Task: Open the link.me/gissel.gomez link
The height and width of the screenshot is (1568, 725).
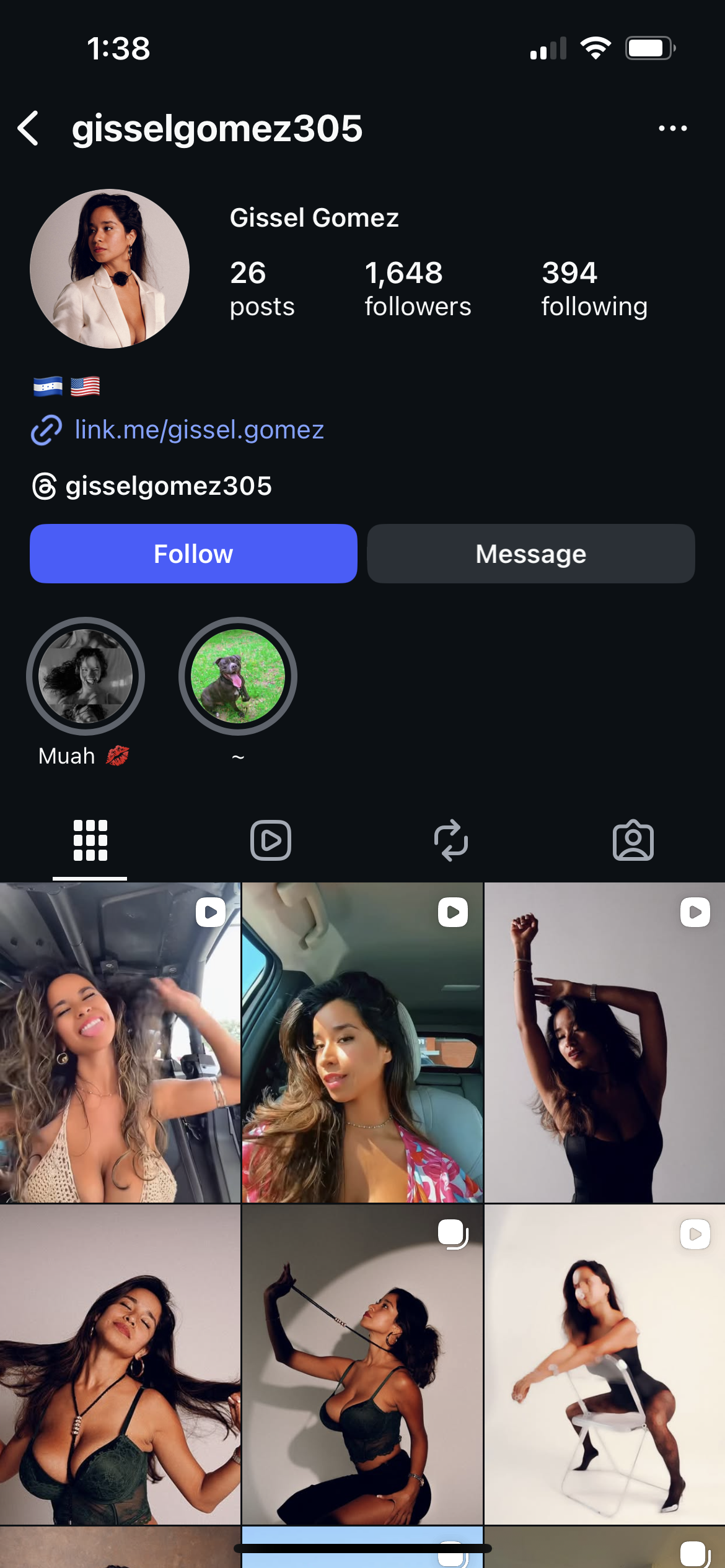Action: point(198,430)
